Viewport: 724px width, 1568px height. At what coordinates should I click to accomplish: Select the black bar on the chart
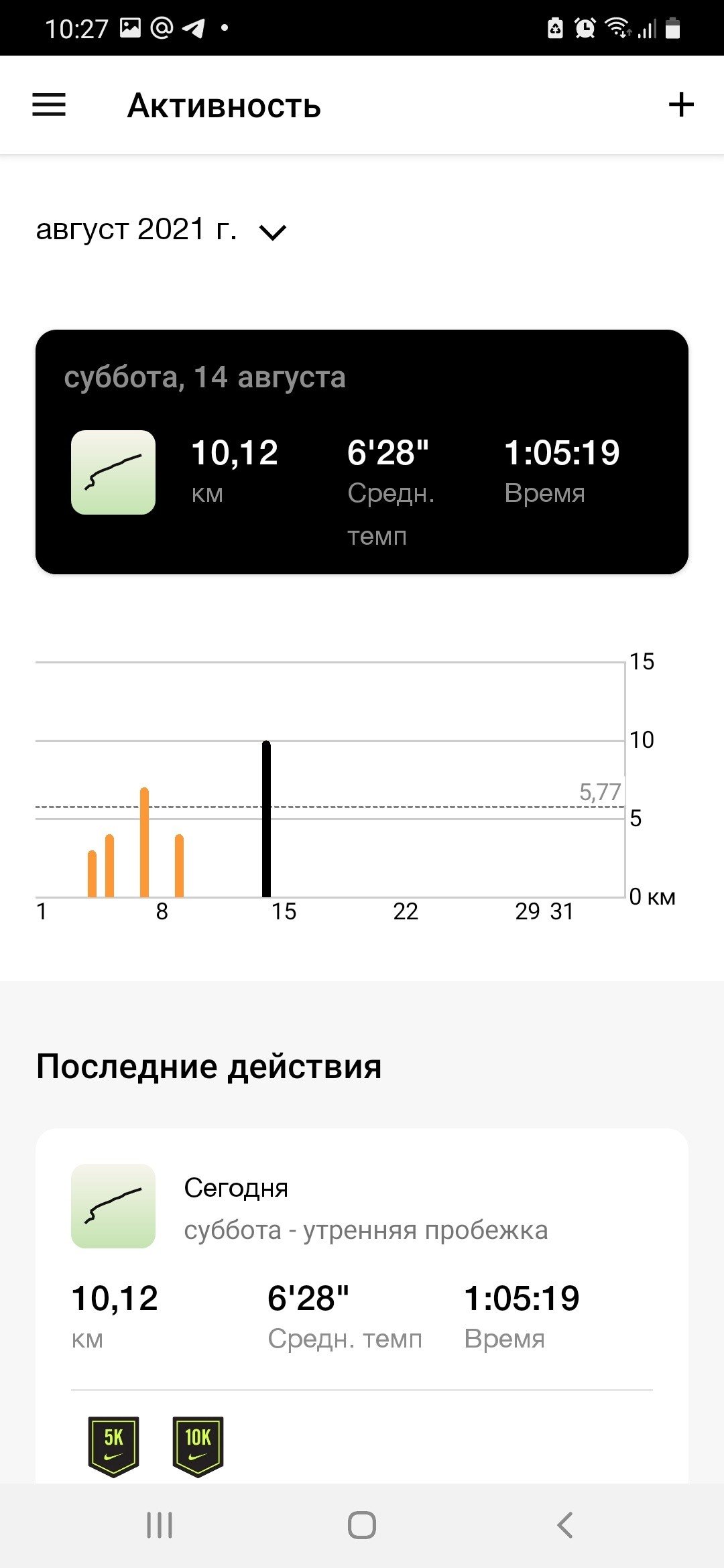pos(266,819)
